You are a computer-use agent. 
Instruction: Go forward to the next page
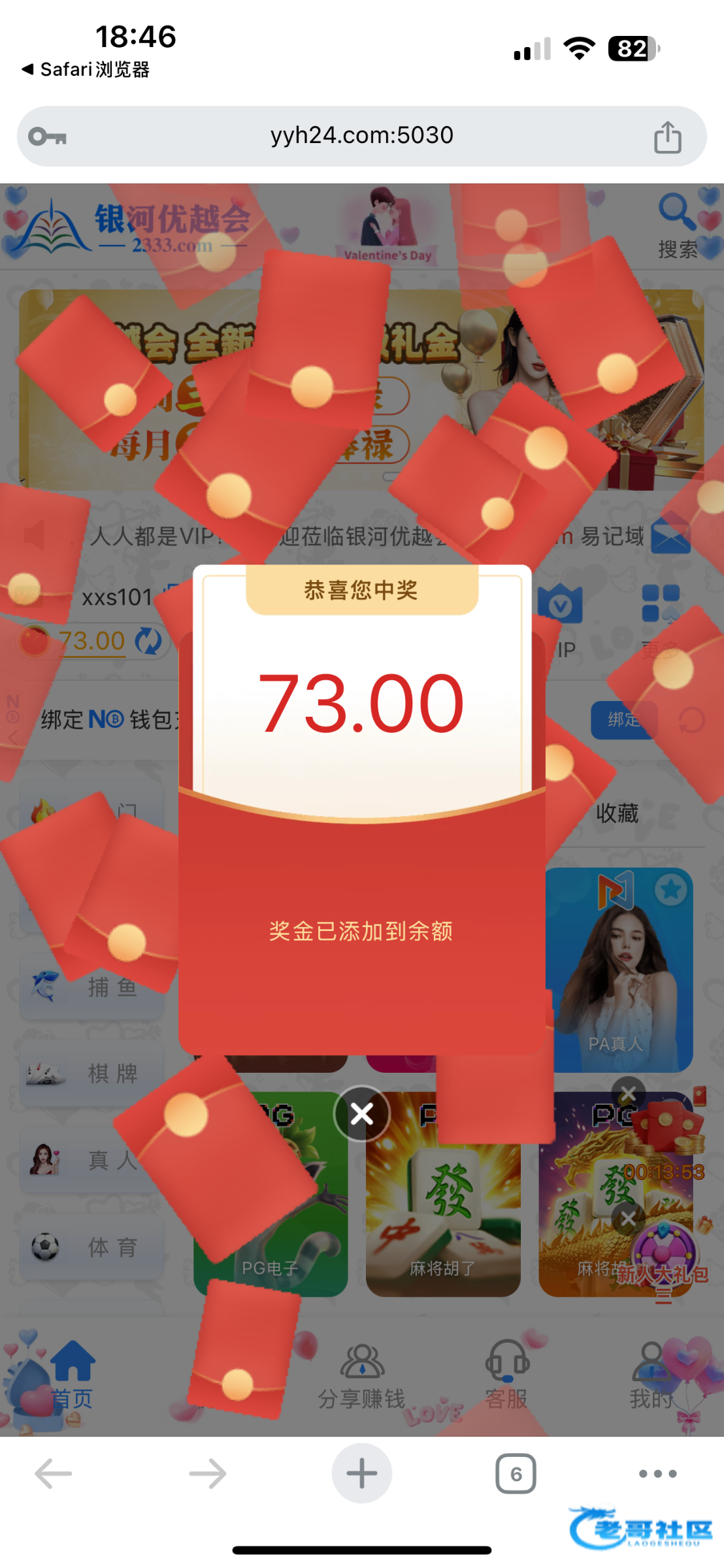[208, 1473]
